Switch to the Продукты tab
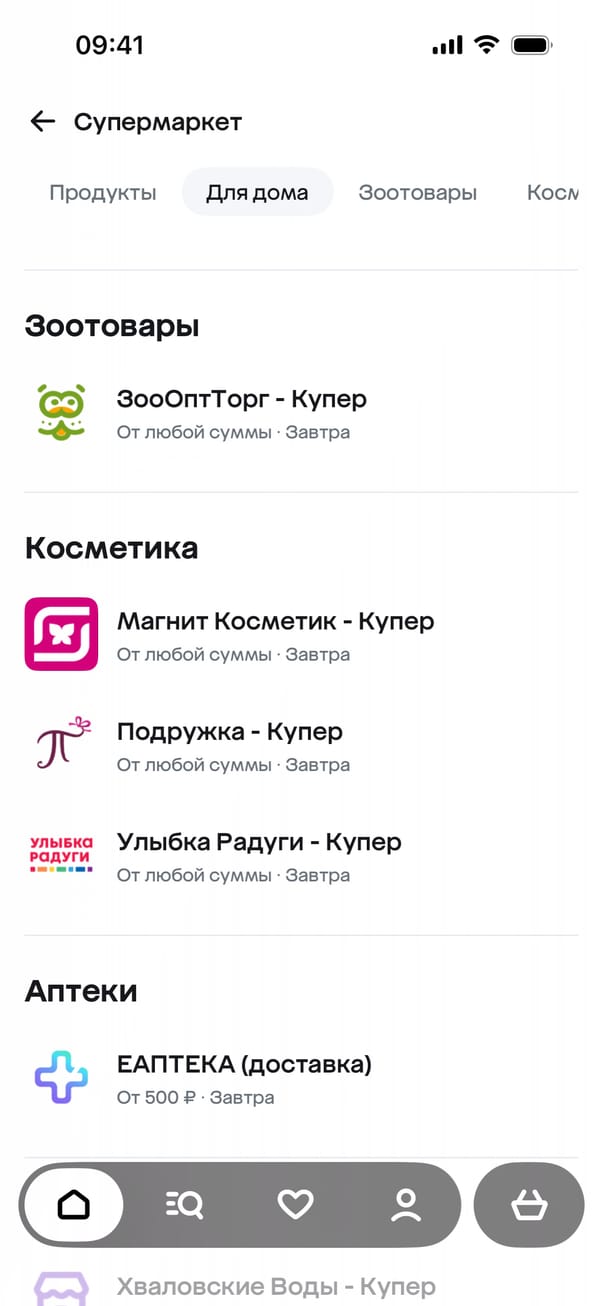 pyautogui.click(x=103, y=193)
